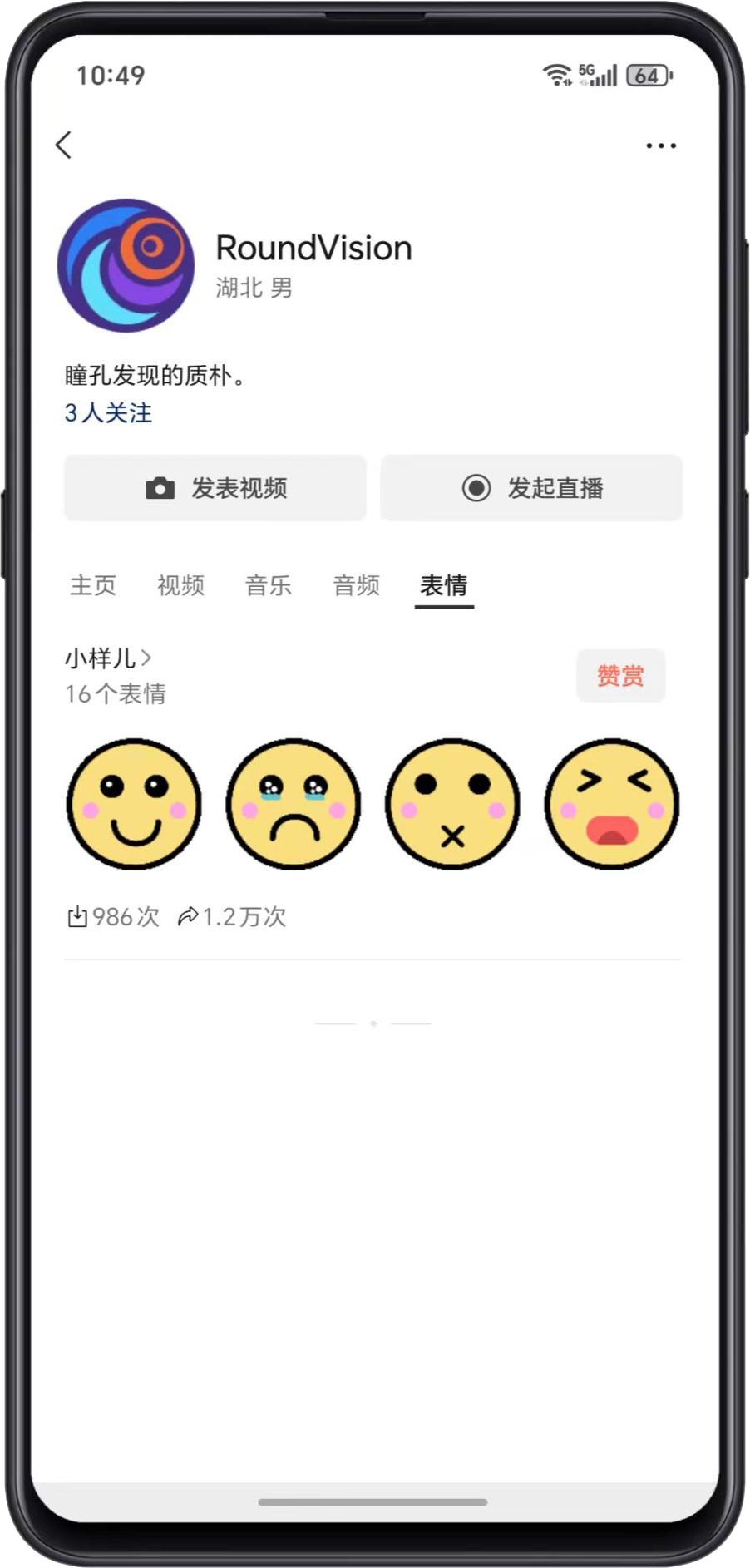This screenshot has height=1568, width=750.
Task: Tap the 赞赏 reward button
Action: pyautogui.click(x=620, y=676)
